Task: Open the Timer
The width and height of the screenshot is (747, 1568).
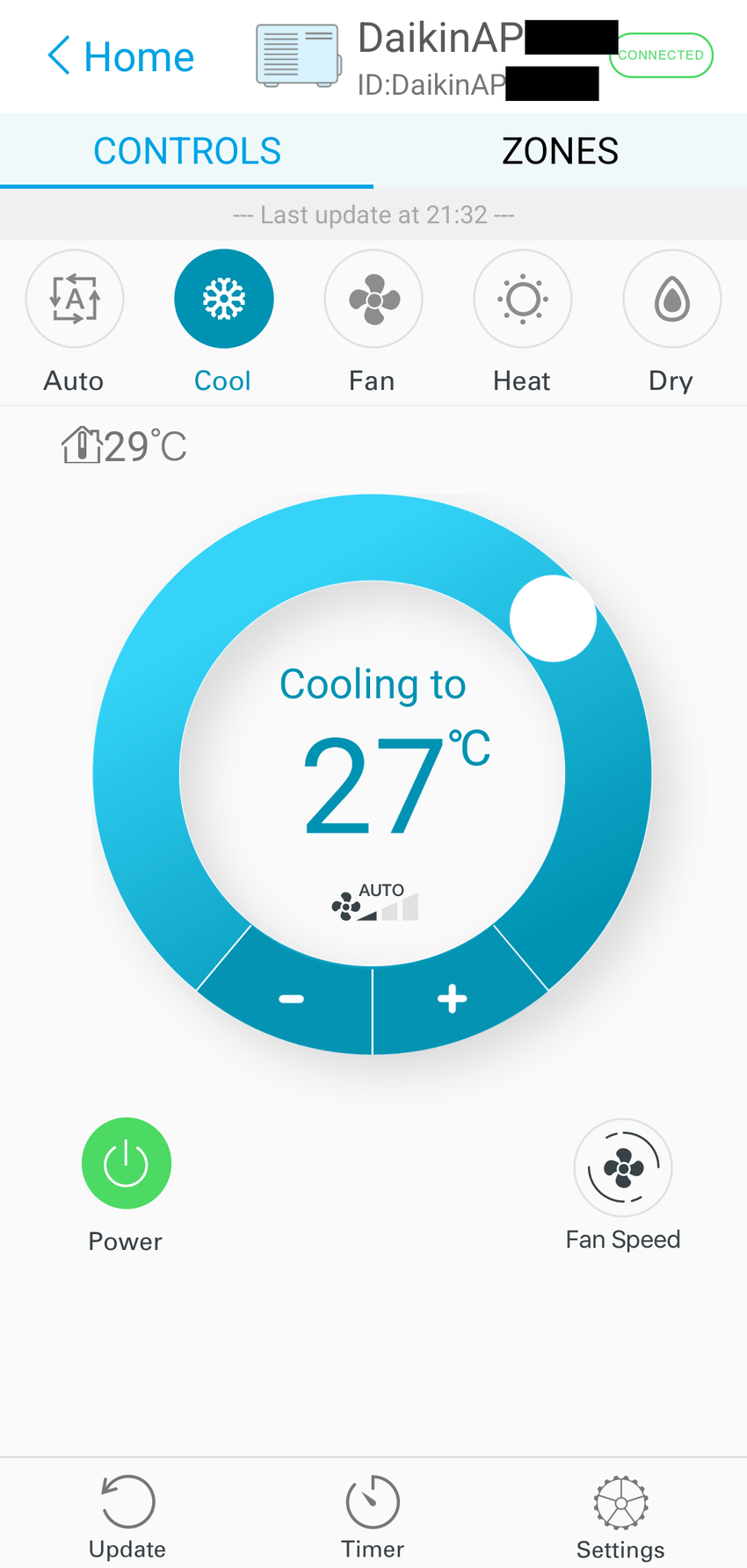Action: (373, 1517)
